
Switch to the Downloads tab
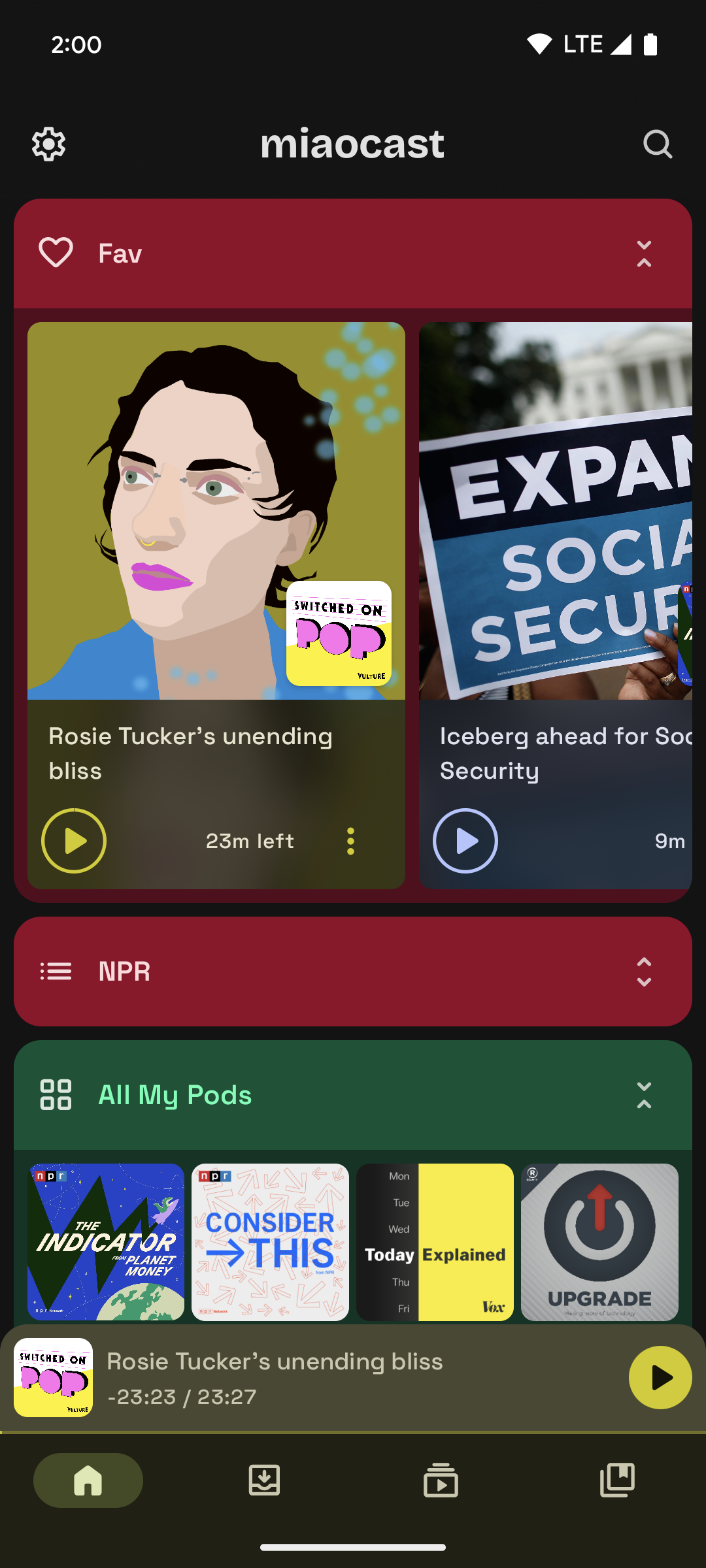265,1480
